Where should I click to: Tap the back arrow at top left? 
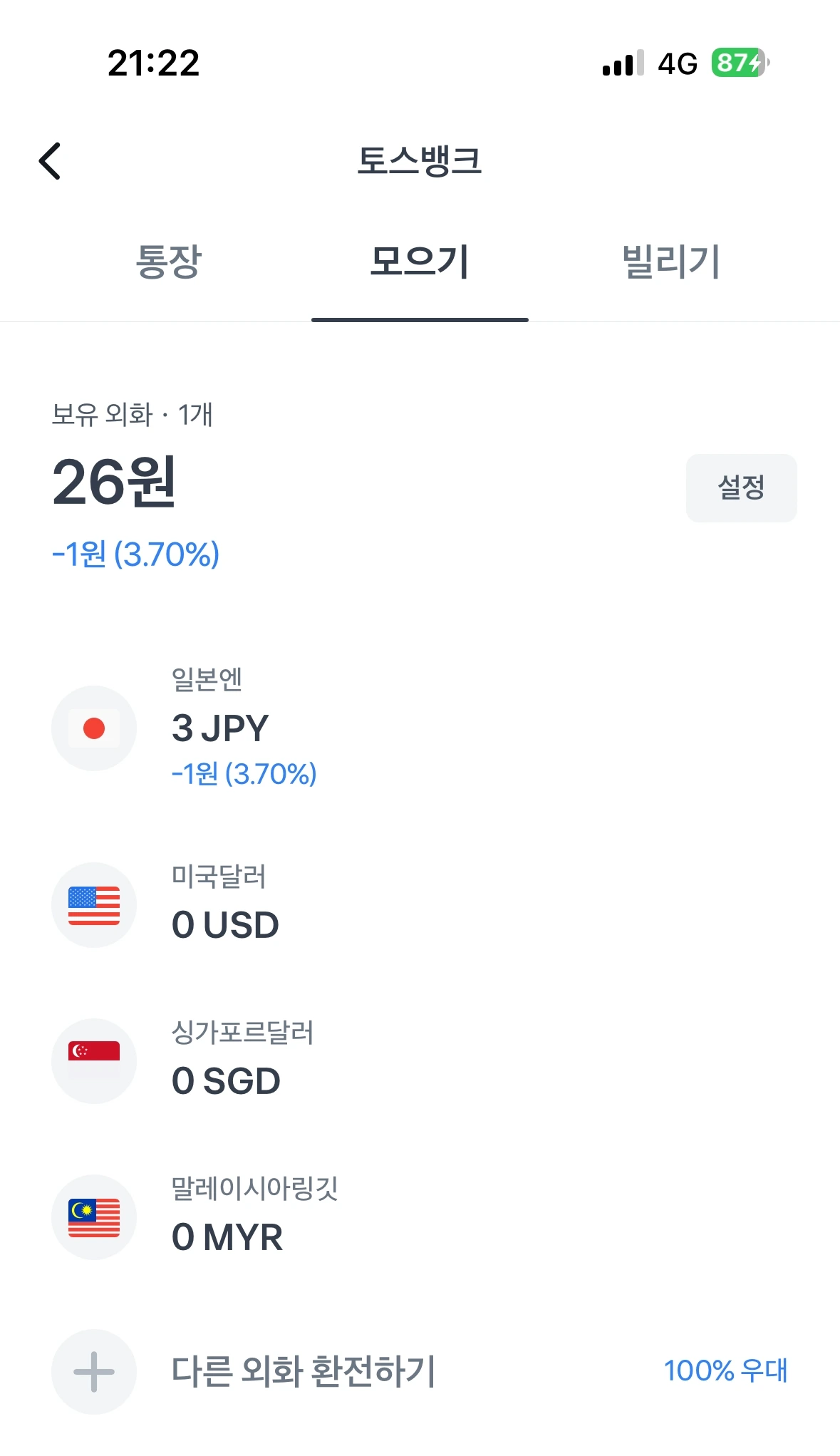[50, 162]
